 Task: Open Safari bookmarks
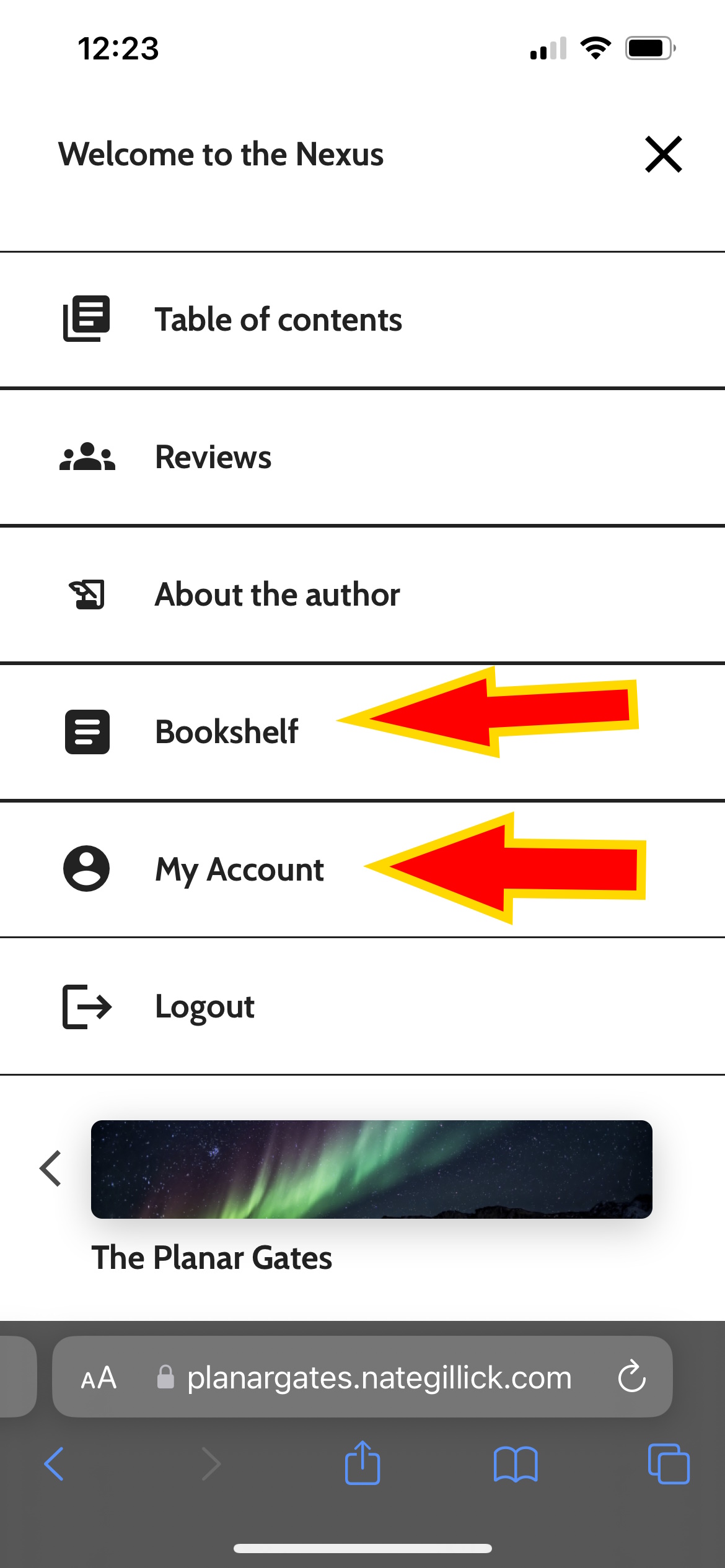click(516, 1464)
